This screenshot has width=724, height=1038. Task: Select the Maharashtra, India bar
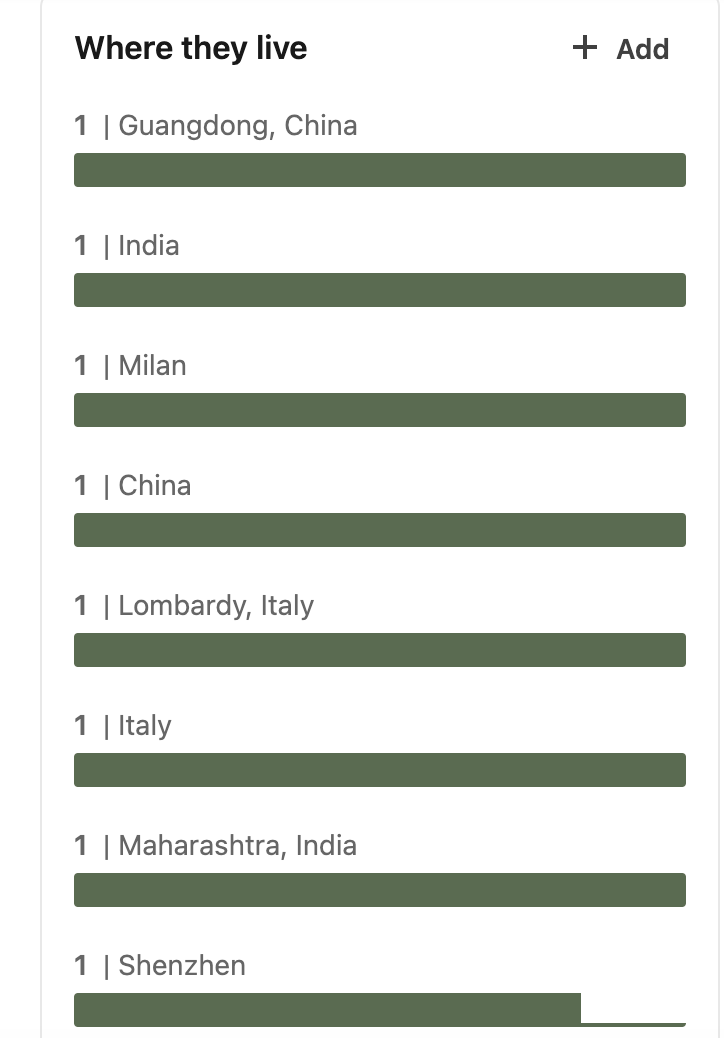(380, 890)
